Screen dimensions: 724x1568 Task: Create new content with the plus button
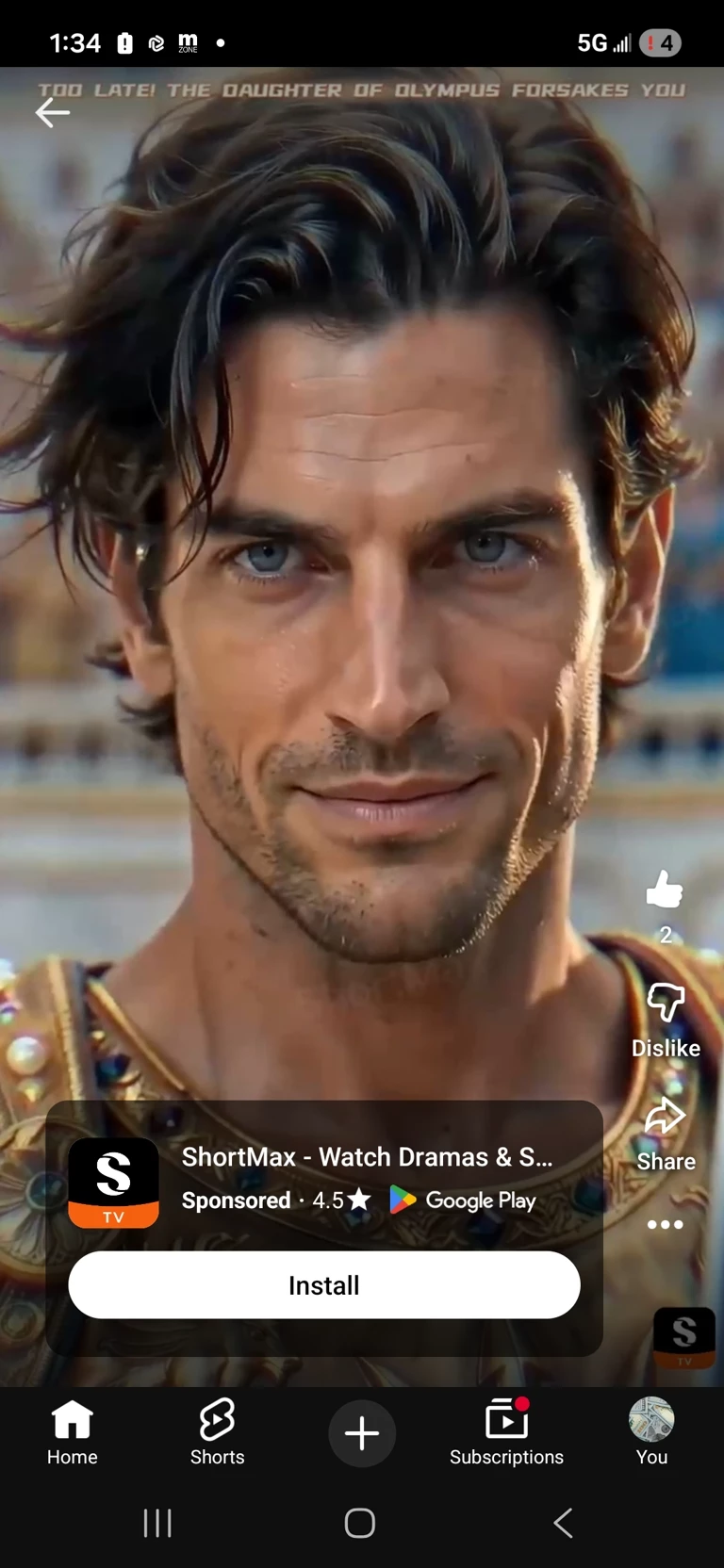(362, 1433)
